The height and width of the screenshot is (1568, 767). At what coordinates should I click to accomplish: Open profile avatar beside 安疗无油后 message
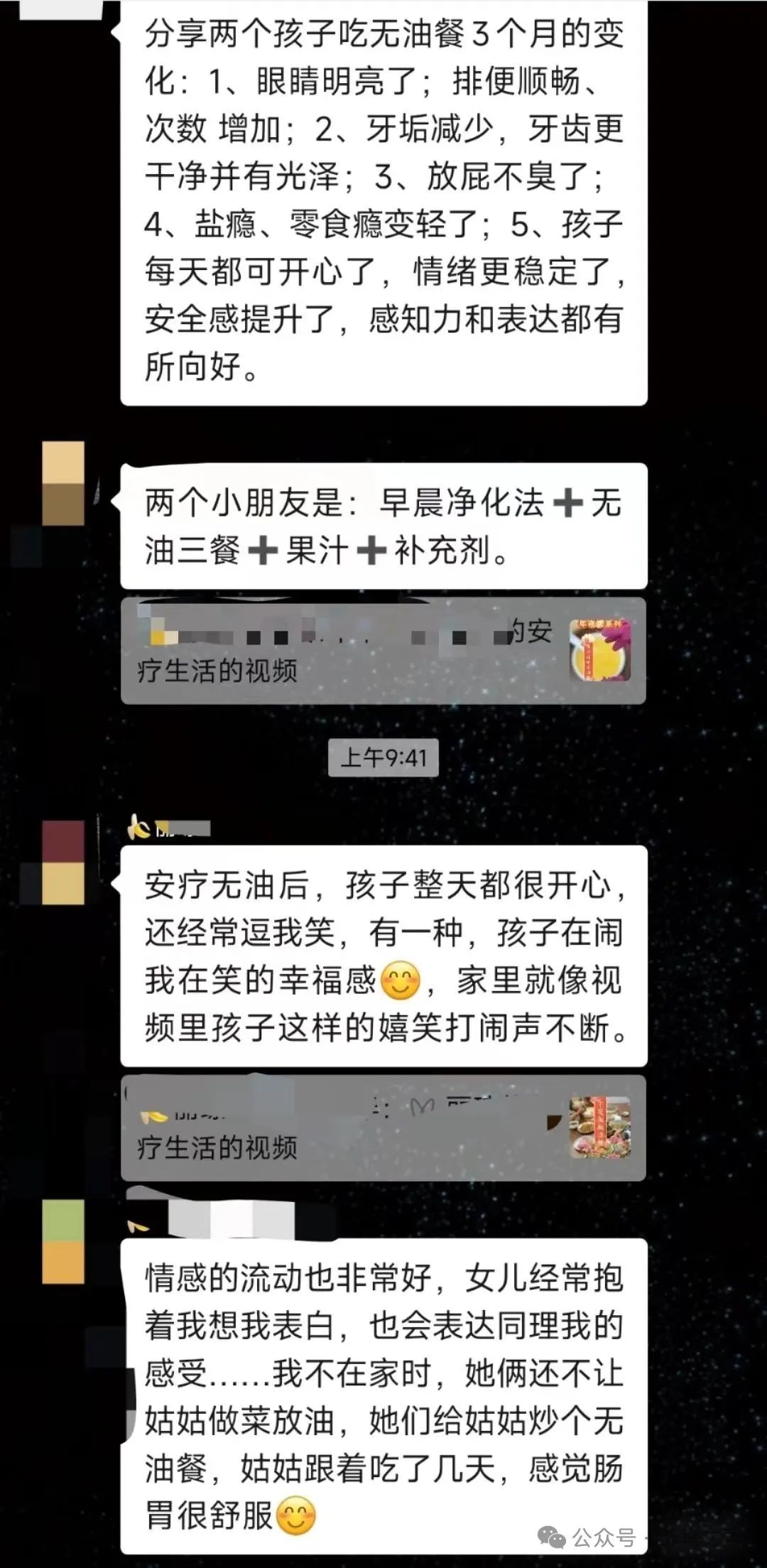click(63, 863)
